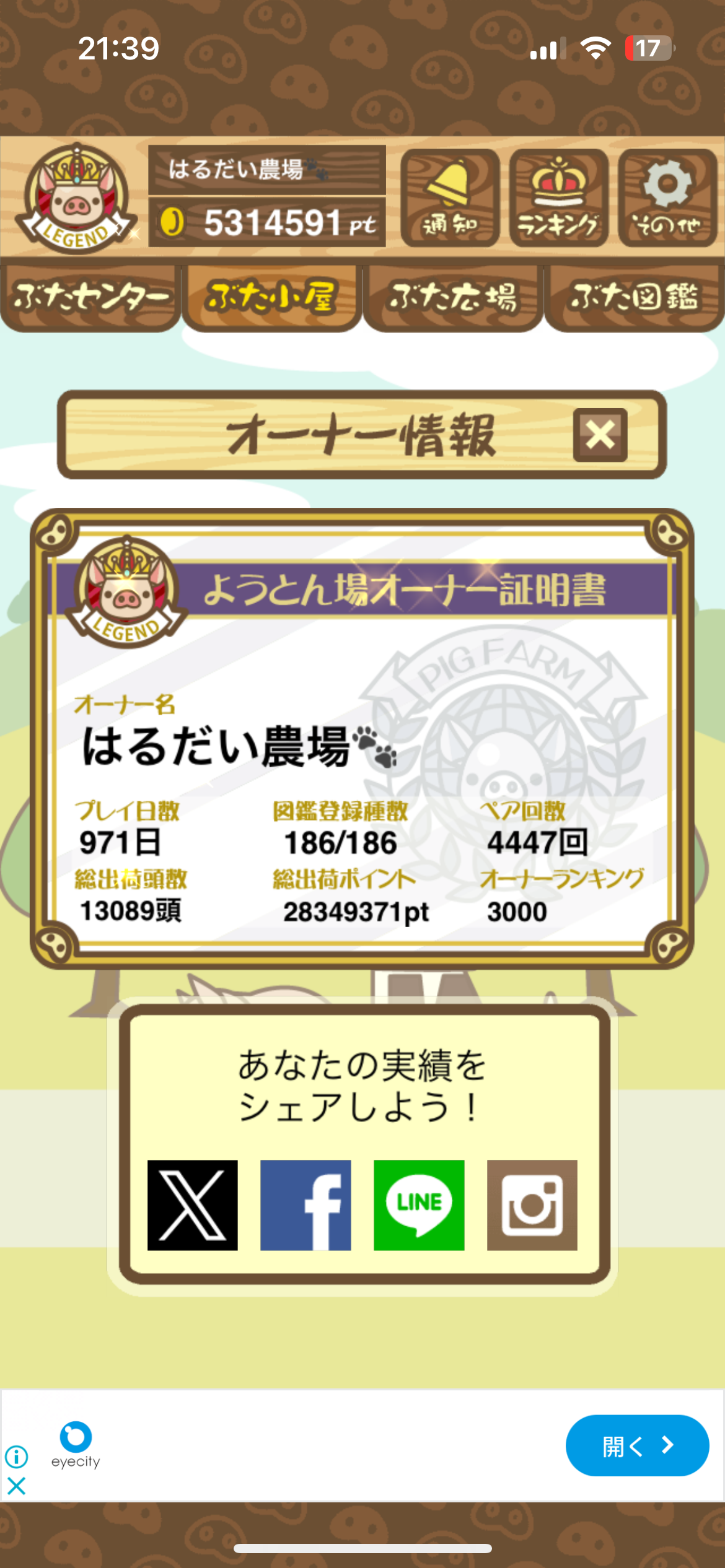Share achievements on Instagram
This screenshot has height=1568, width=725.
pyautogui.click(x=532, y=1205)
